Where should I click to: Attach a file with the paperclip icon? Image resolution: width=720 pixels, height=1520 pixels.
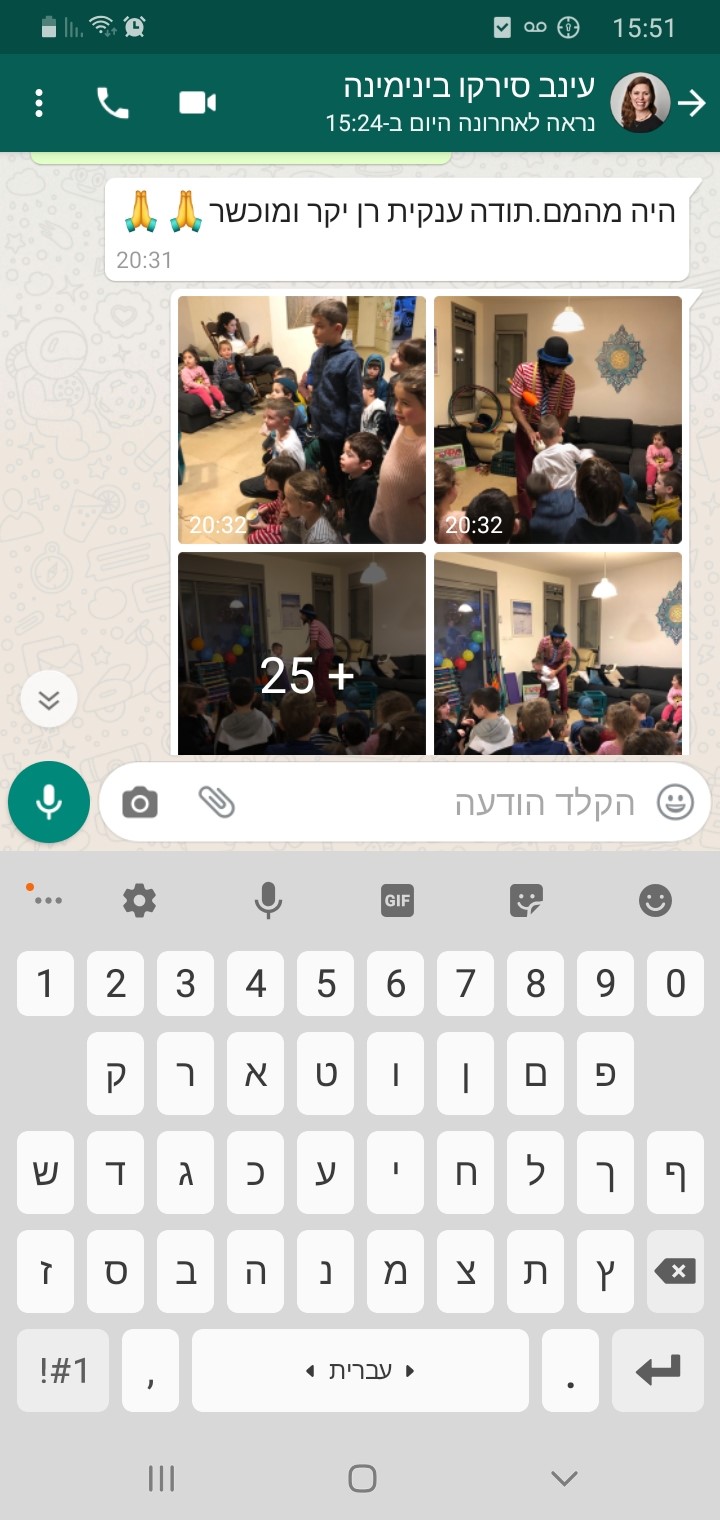click(x=216, y=802)
